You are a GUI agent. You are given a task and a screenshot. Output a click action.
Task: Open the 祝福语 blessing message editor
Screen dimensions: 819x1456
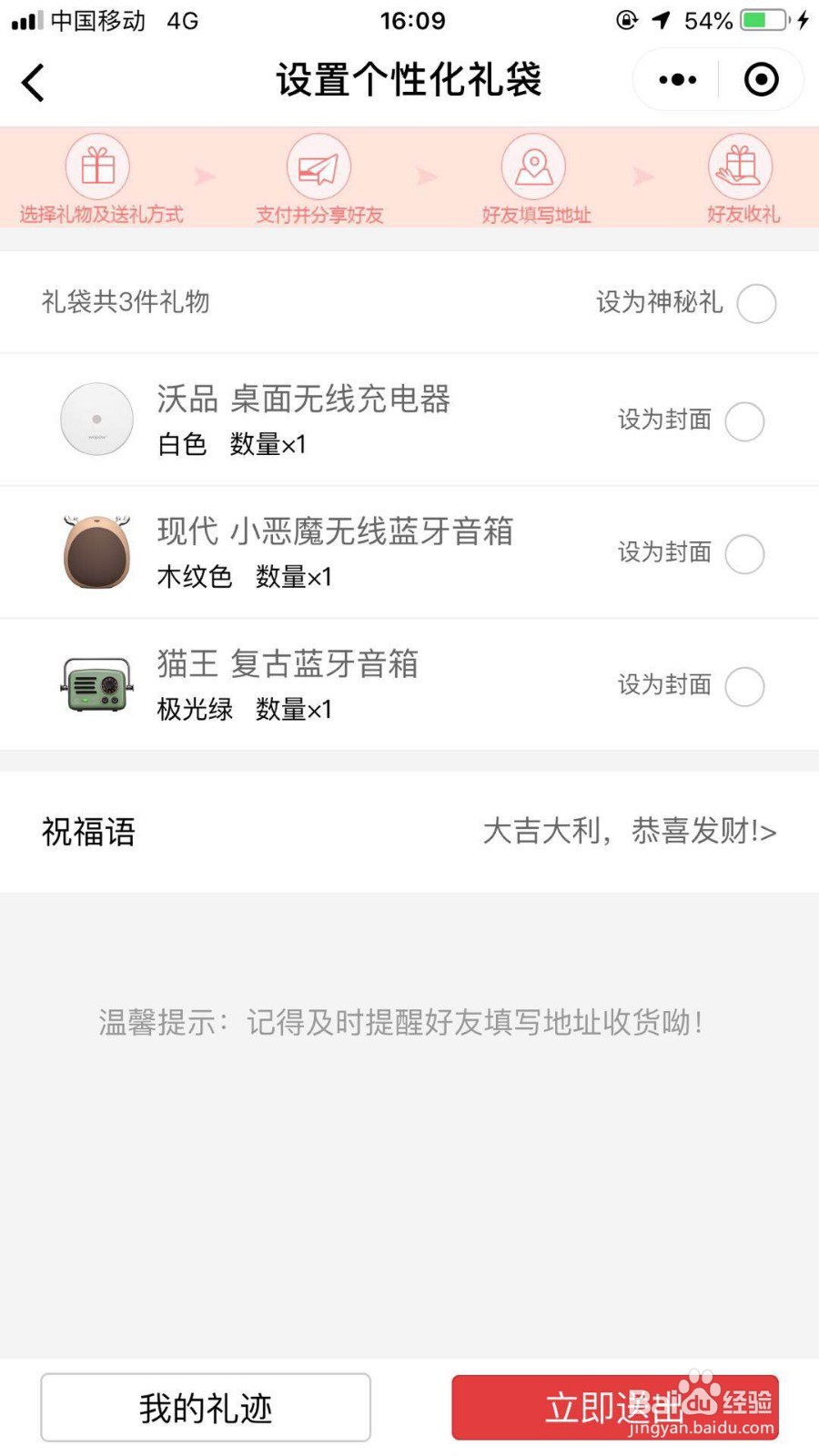point(88,832)
